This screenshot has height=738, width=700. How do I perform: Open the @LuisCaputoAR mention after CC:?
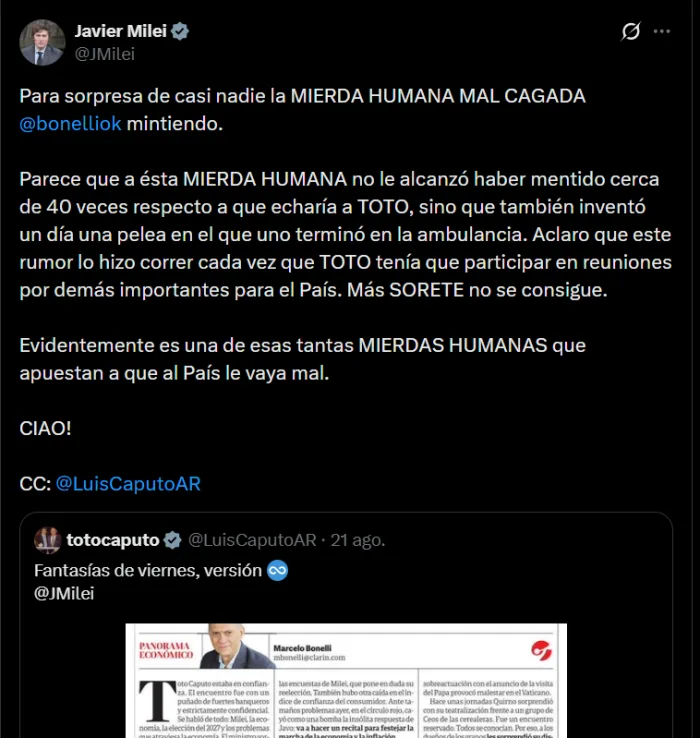click(128, 484)
